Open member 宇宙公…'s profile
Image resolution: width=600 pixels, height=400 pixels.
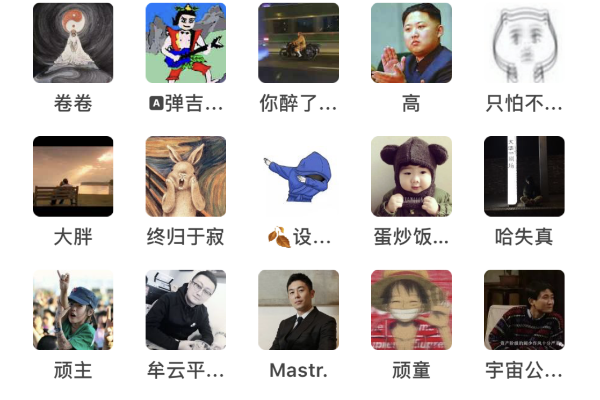524,310
